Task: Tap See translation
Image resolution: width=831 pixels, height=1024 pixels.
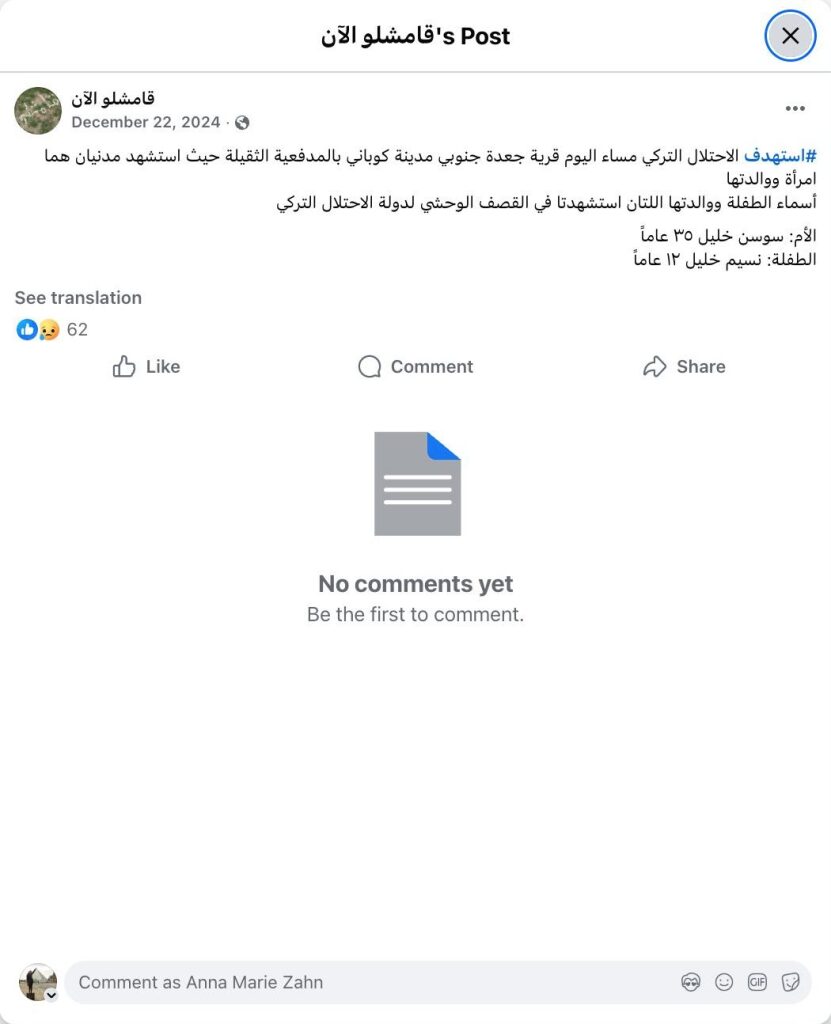Action: (78, 298)
